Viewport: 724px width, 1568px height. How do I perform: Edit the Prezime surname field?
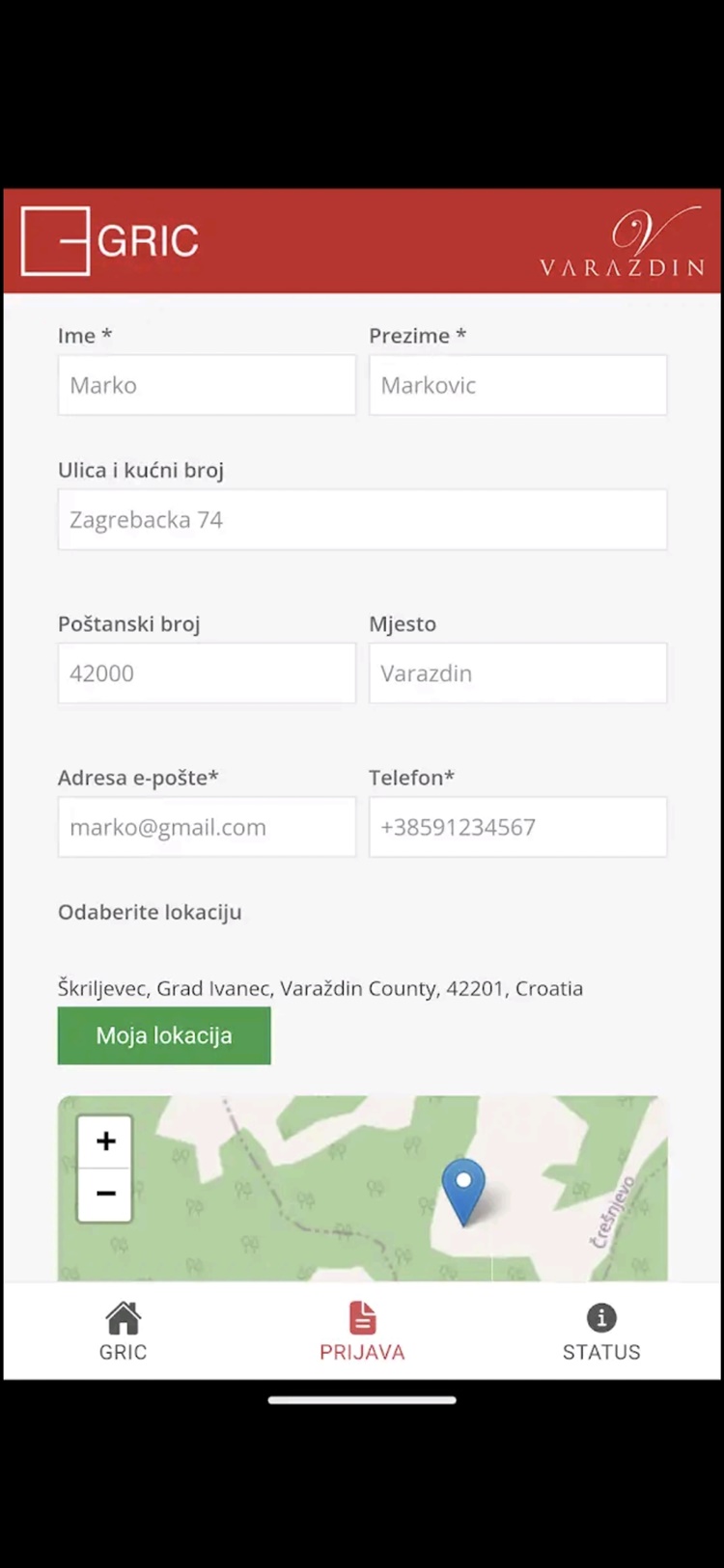517,385
